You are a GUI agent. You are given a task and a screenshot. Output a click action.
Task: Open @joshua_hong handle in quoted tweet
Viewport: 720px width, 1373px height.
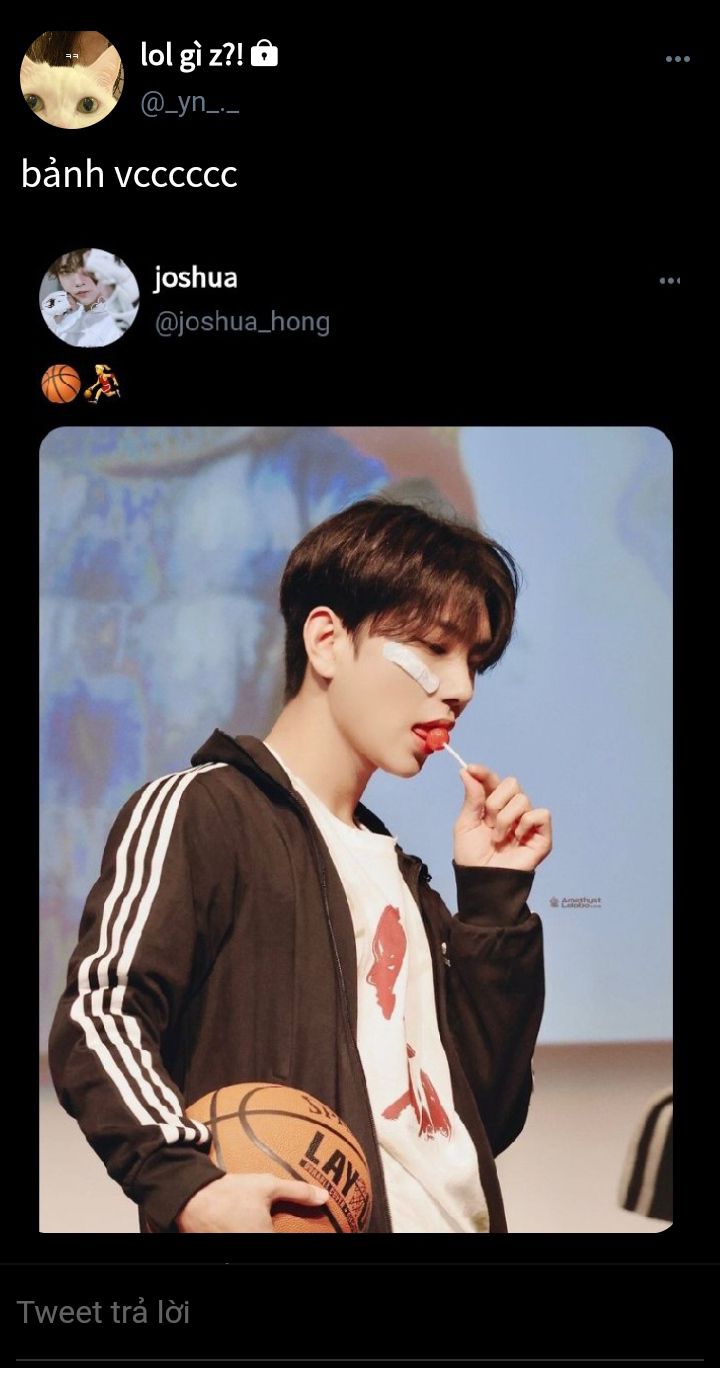click(241, 322)
